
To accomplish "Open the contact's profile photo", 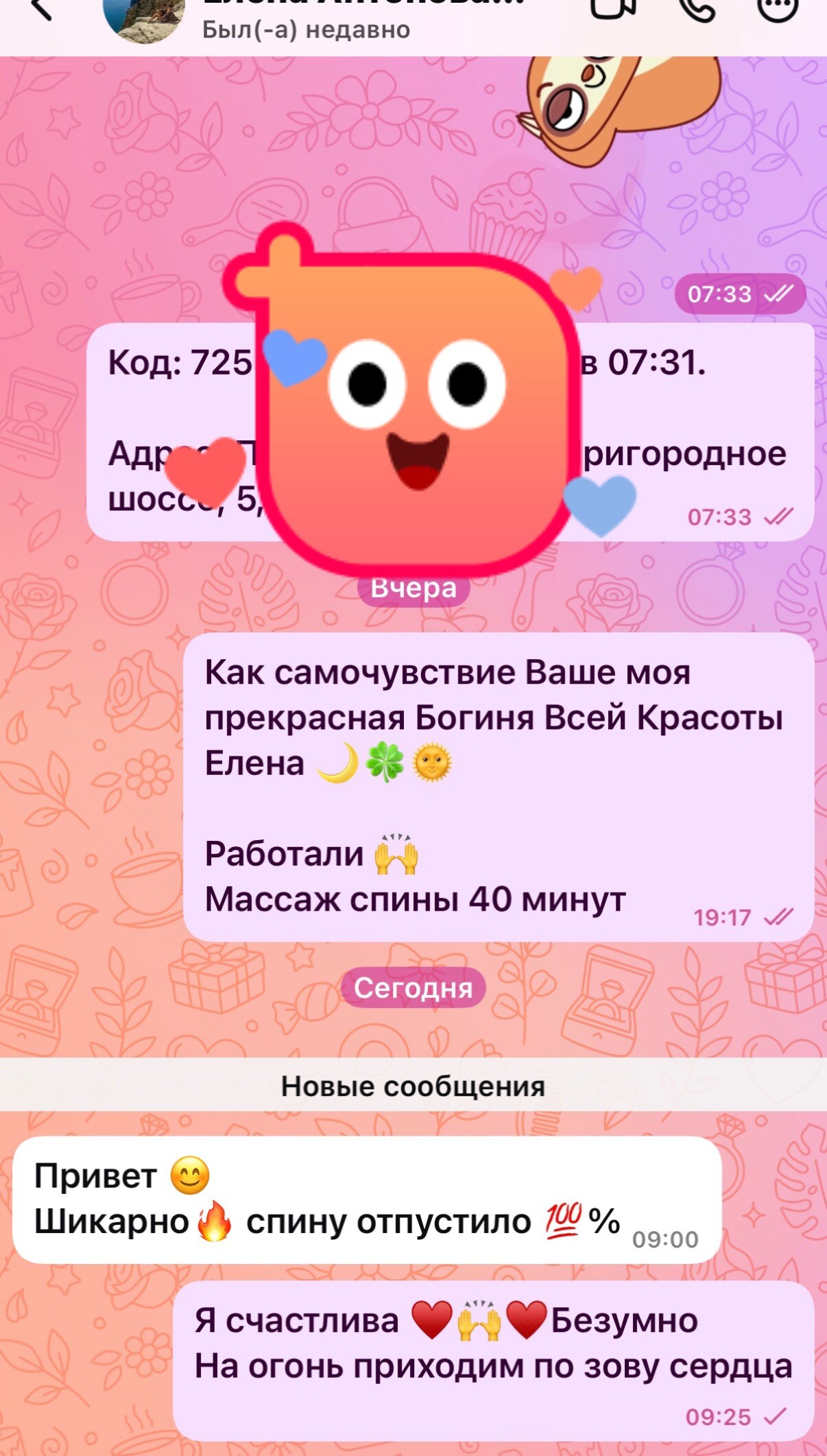I will tap(144, 17).
